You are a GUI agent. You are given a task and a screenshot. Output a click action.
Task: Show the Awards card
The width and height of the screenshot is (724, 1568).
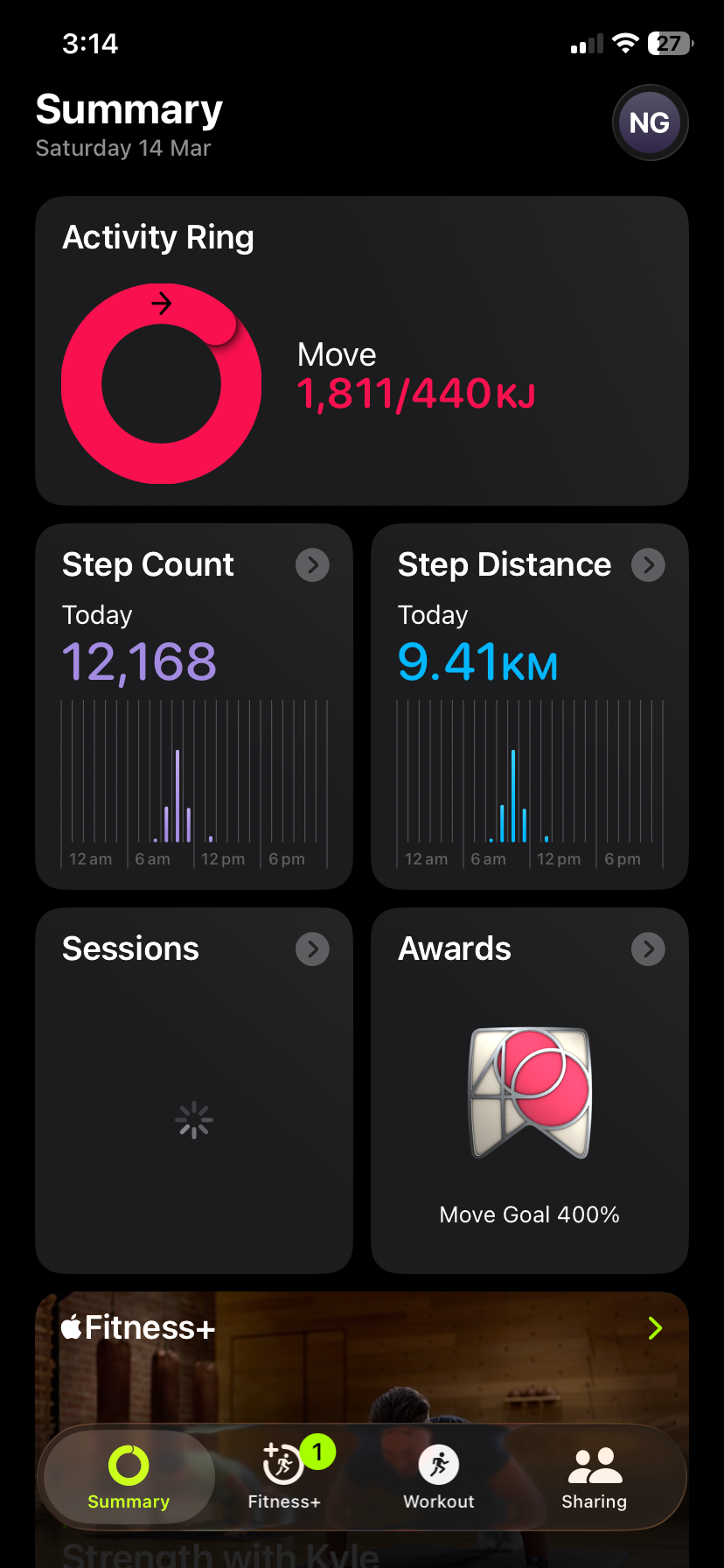point(529,1089)
